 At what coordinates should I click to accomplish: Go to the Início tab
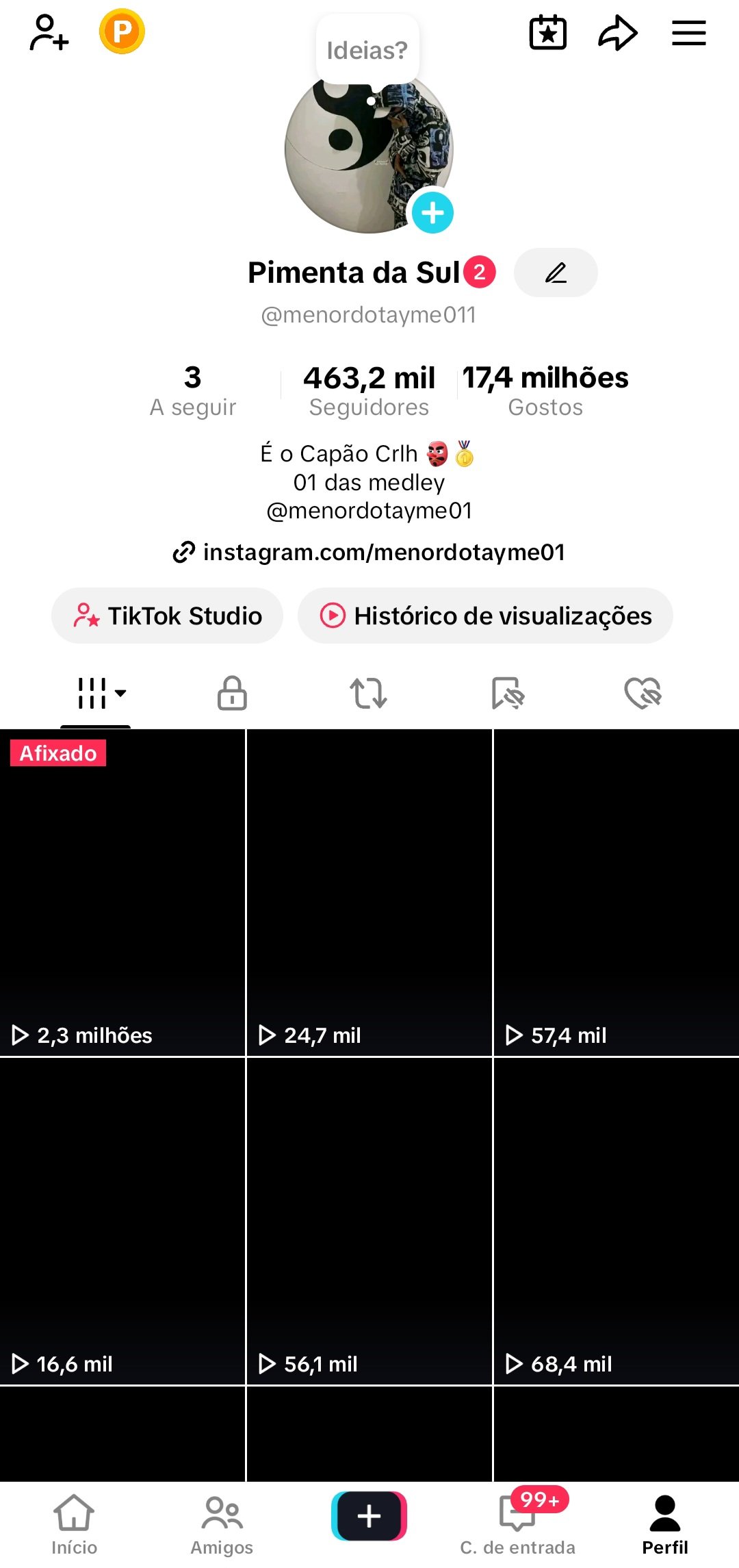coord(74,1524)
